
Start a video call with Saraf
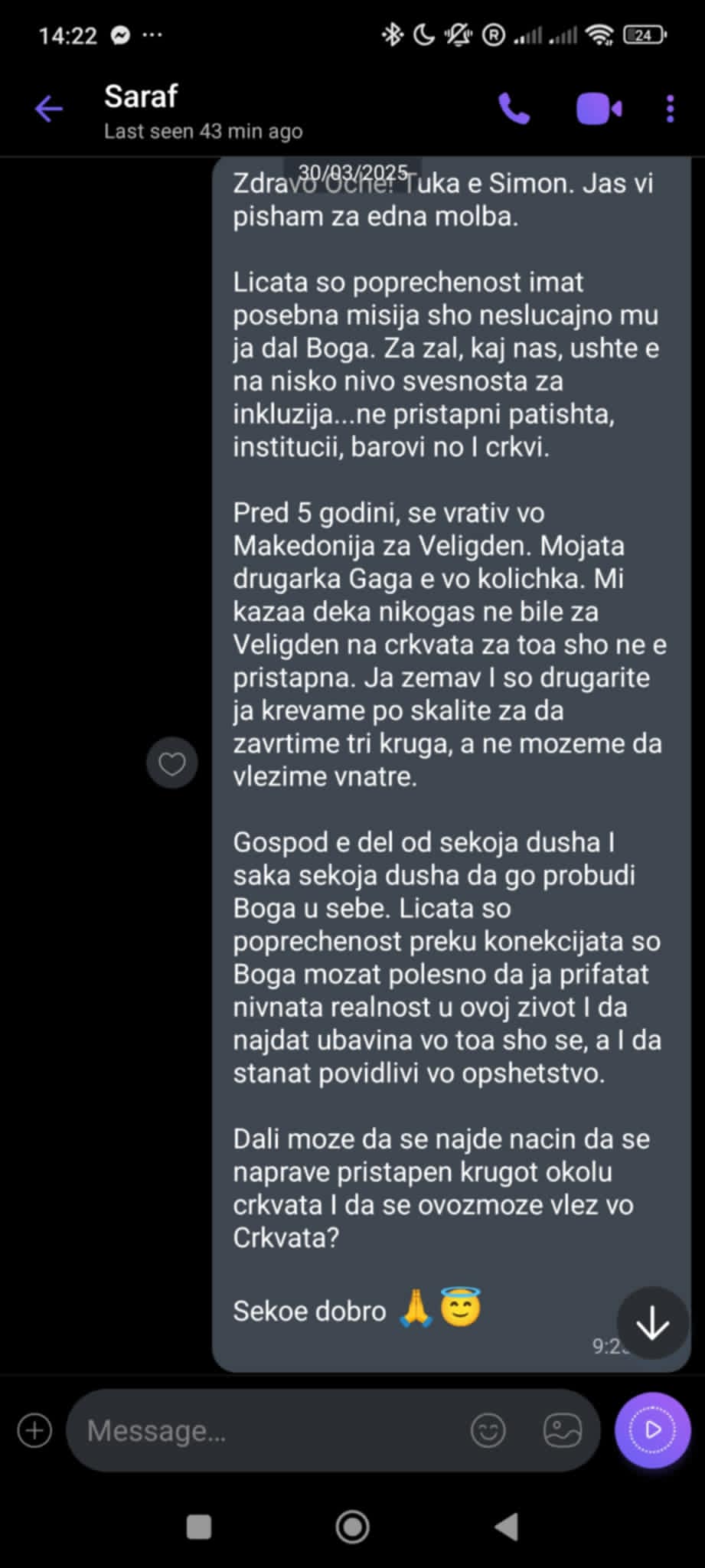599,109
